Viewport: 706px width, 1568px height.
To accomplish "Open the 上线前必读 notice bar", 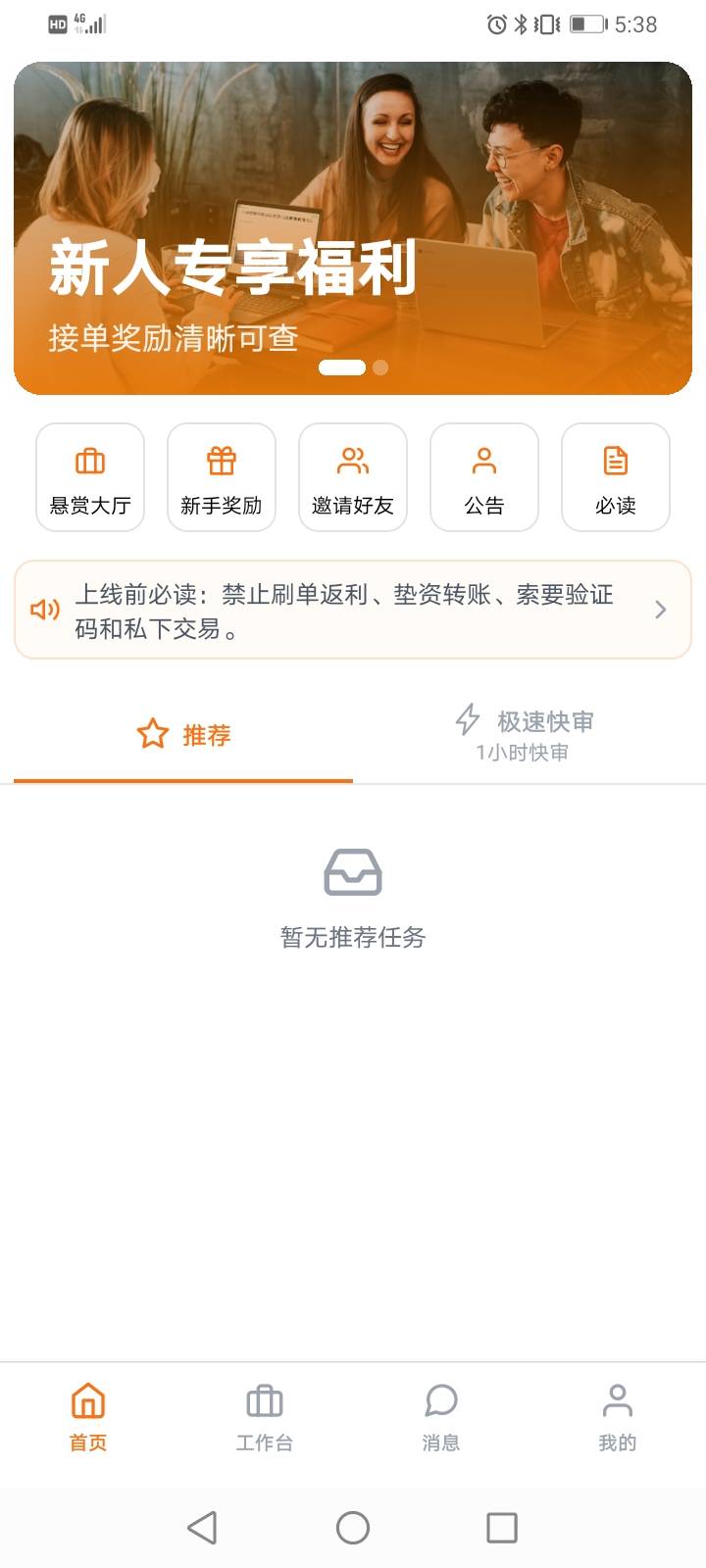I will click(x=353, y=610).
